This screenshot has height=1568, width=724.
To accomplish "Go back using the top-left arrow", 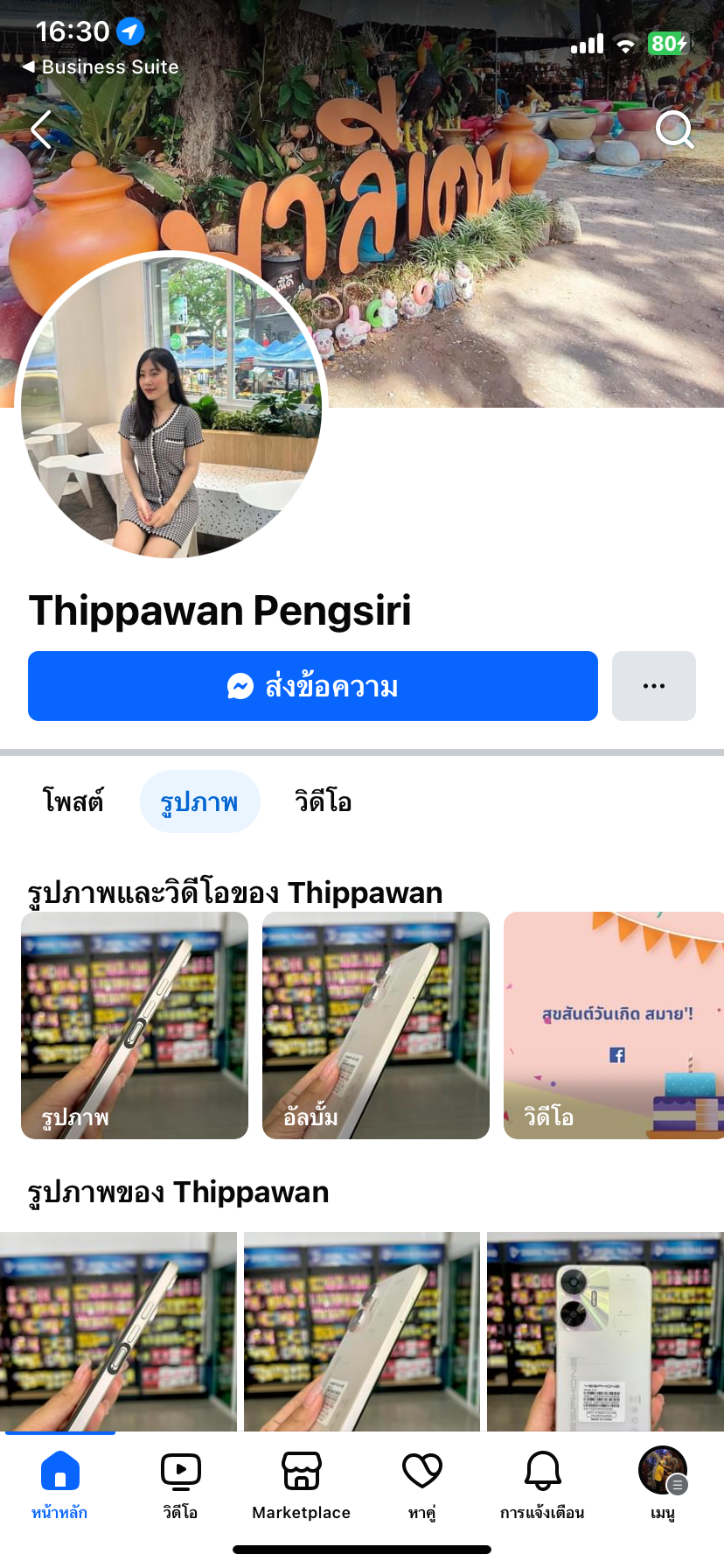I will pos(41,130).
